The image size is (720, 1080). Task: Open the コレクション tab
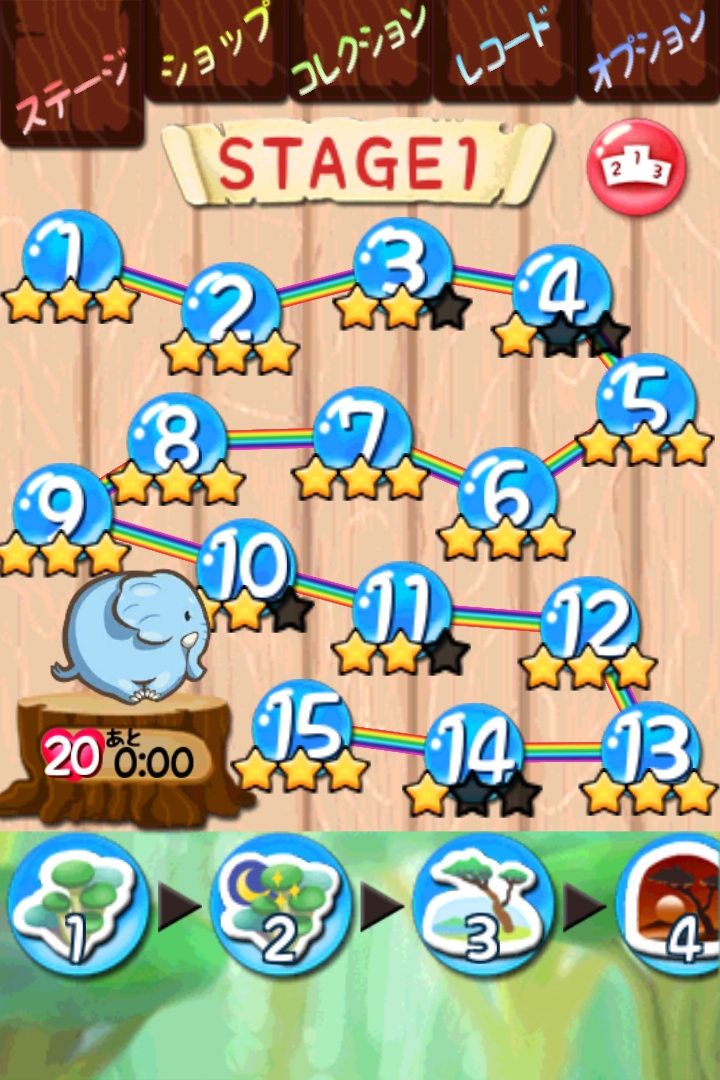[x=360, y=50]
